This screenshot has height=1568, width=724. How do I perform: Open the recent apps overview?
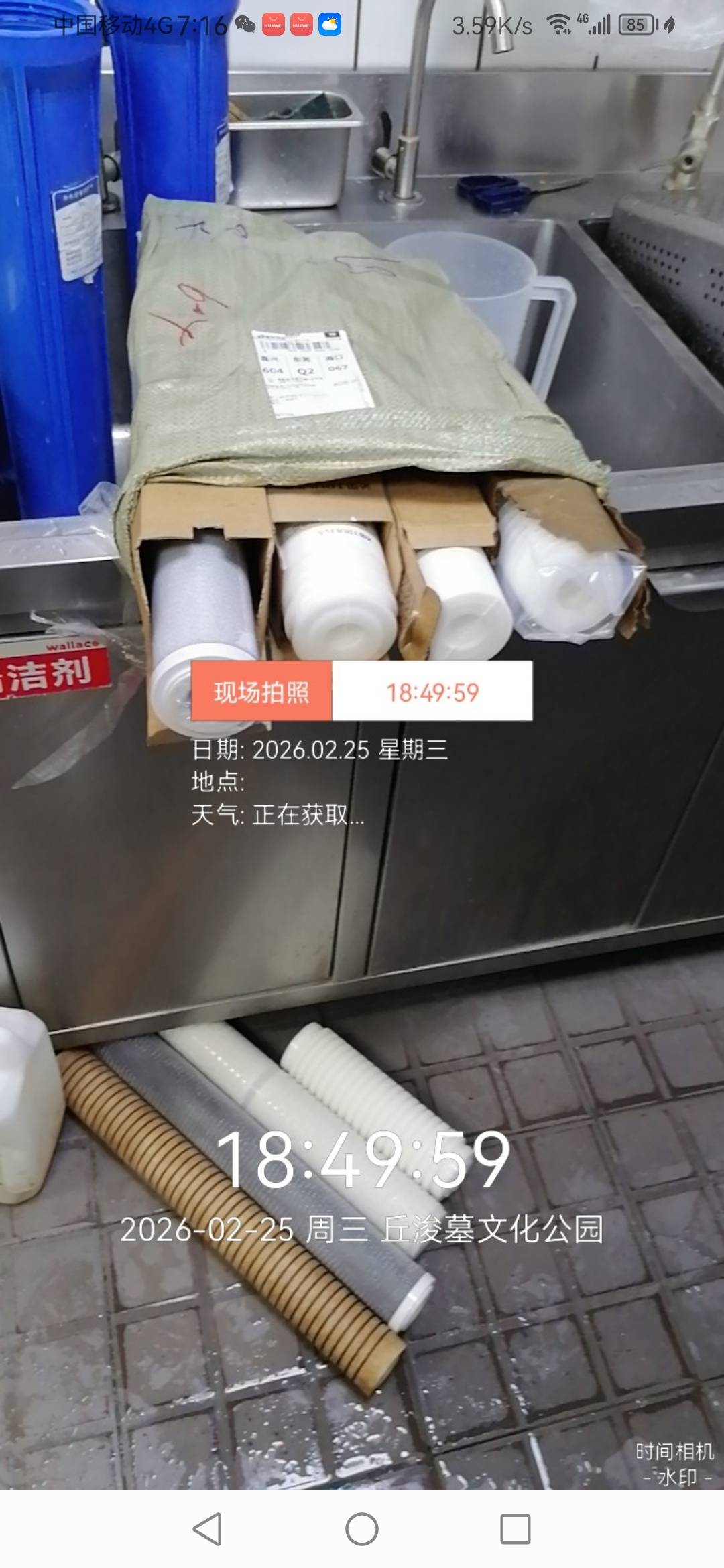(516, 1529)
